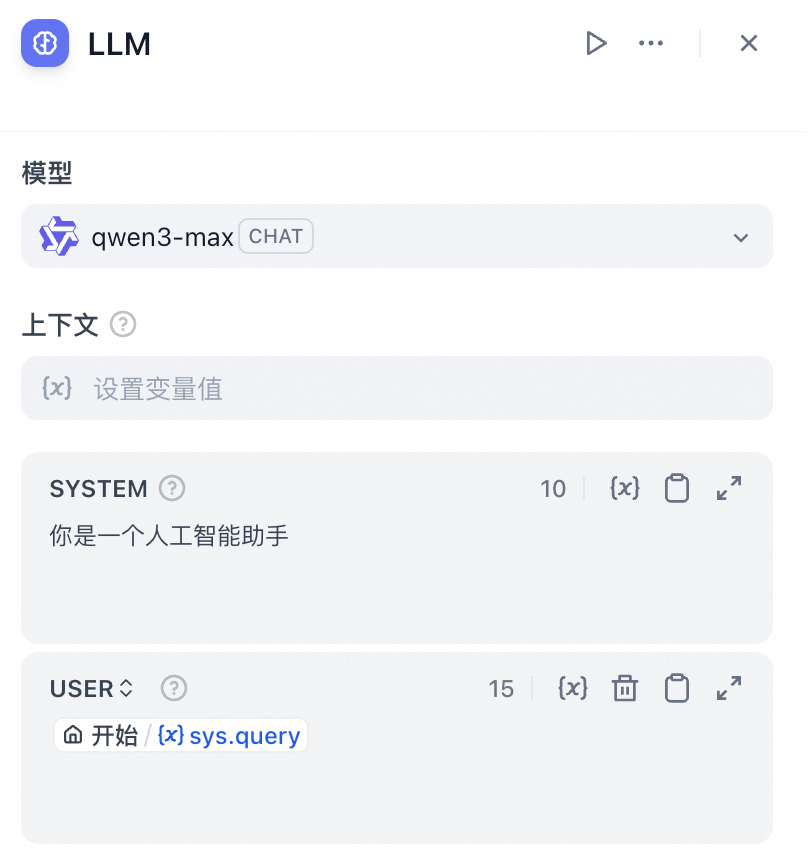Expand the USER message editor to fullscreen
The height and width of the screenshot is (856, 808).
click(x=728, y=688)
